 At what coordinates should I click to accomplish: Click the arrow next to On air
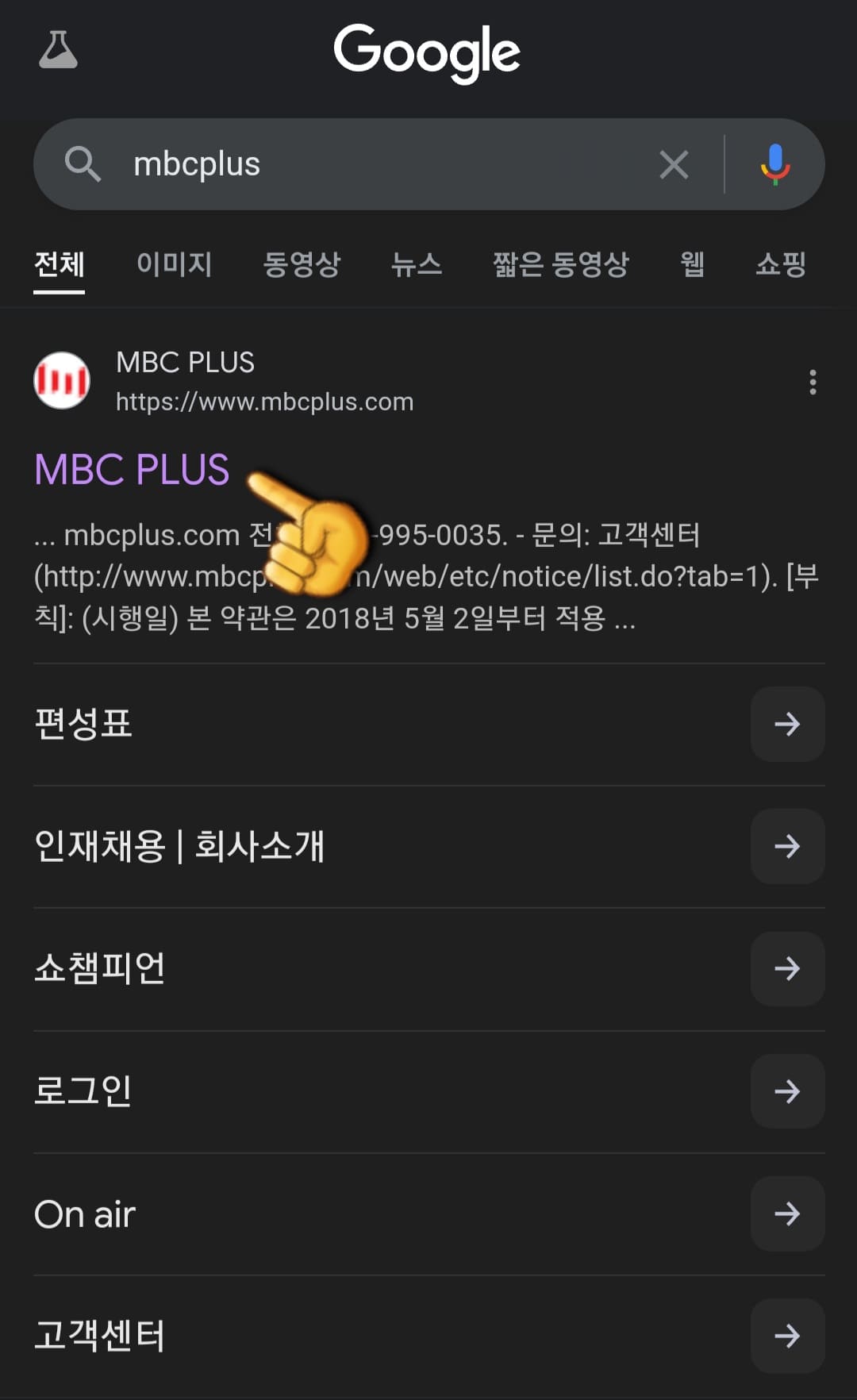tap(786, 1213)
